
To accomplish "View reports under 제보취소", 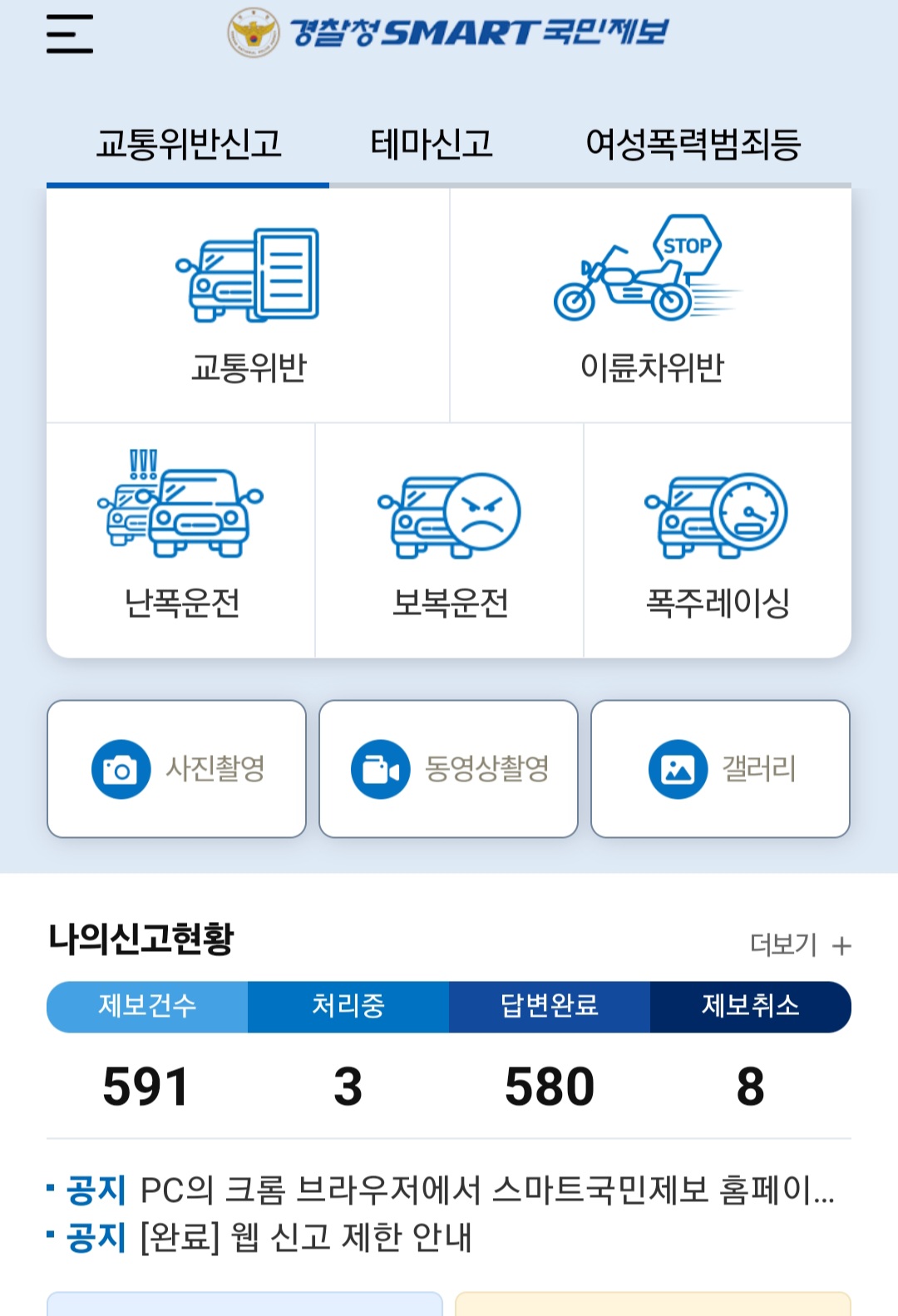I will (751, 1007).
